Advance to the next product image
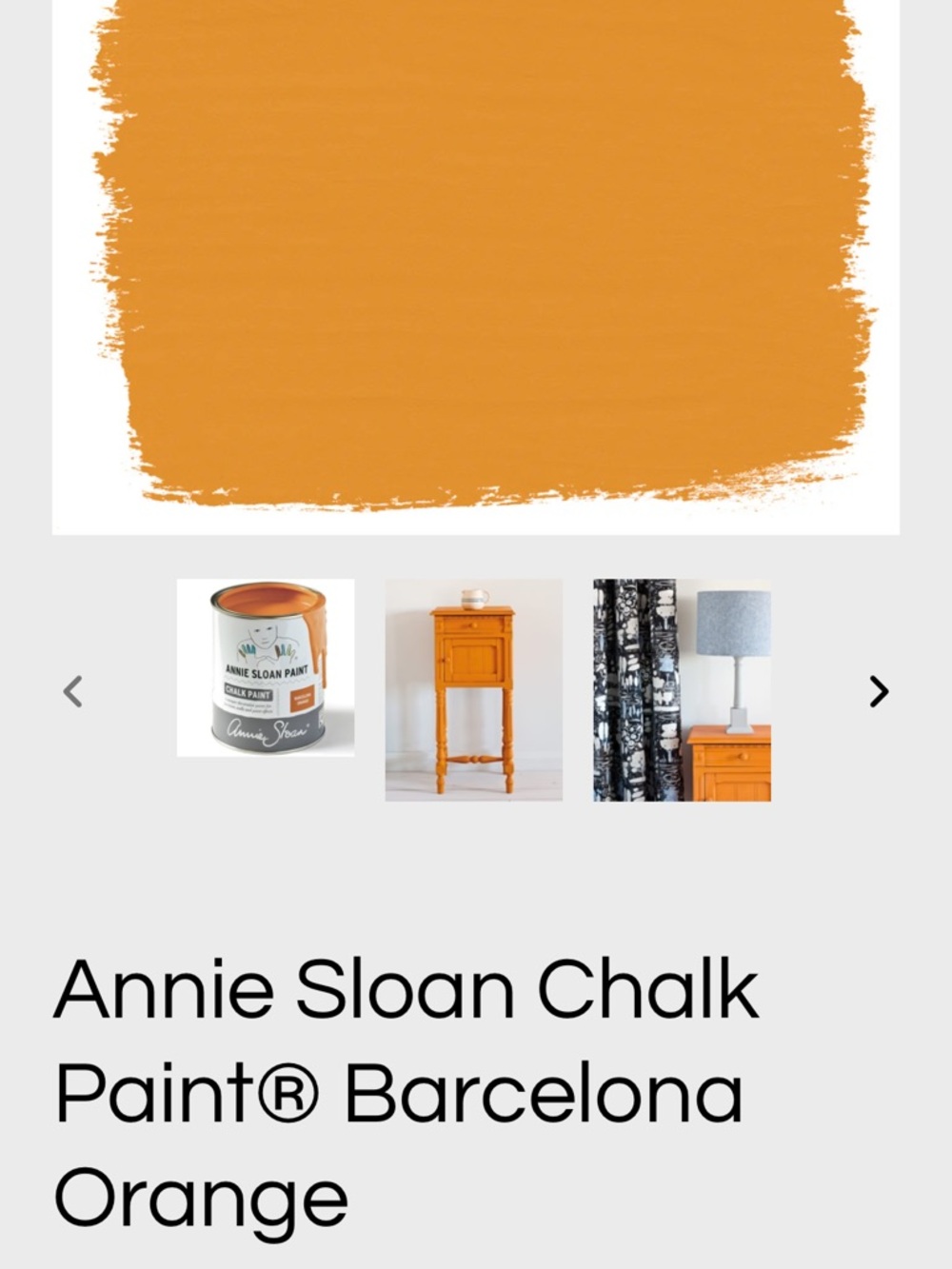The width and height of the screenshot is (952, 1269). point(878,692)
